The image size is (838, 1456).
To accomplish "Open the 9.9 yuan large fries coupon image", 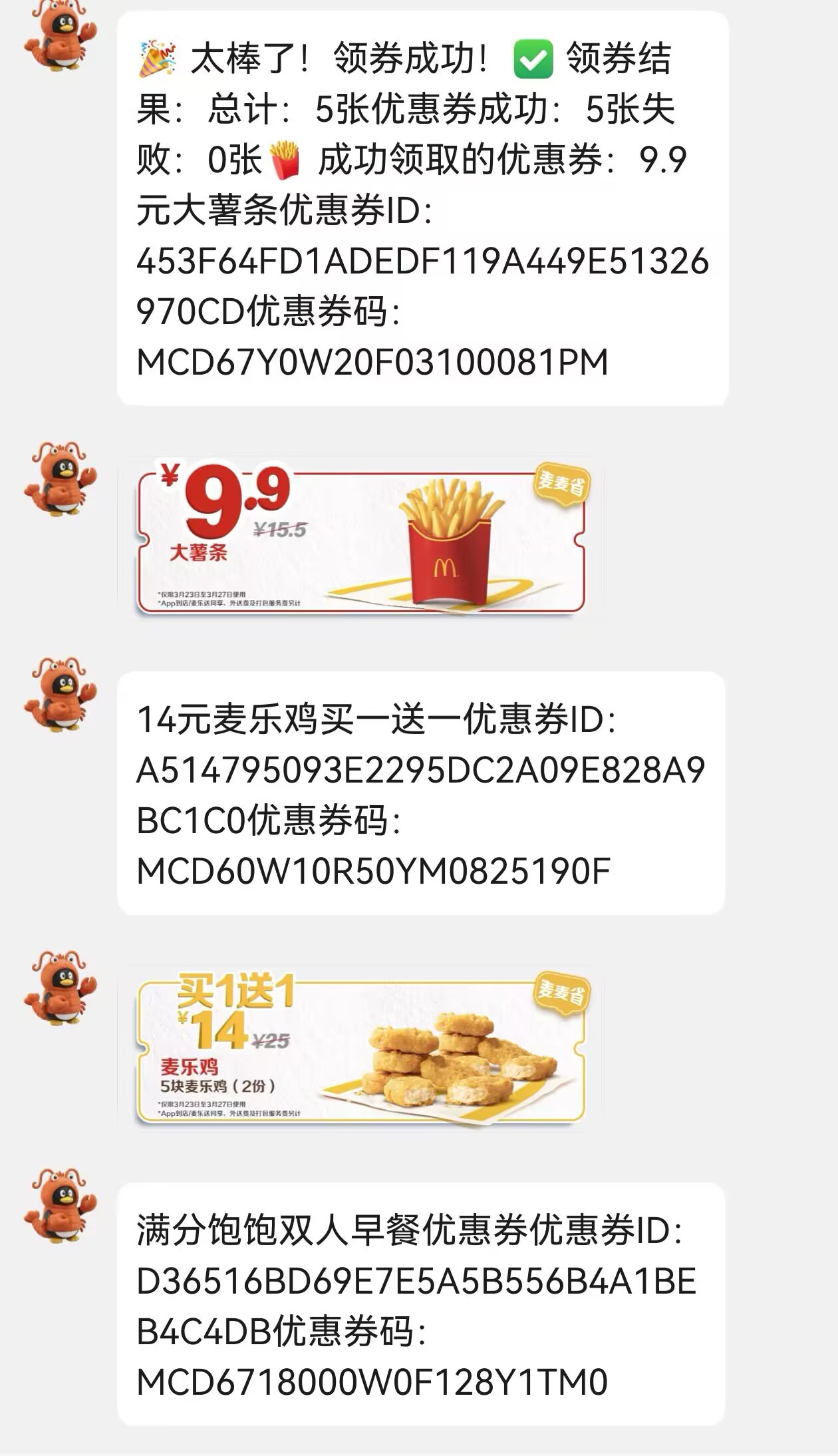I will (361, 538).
